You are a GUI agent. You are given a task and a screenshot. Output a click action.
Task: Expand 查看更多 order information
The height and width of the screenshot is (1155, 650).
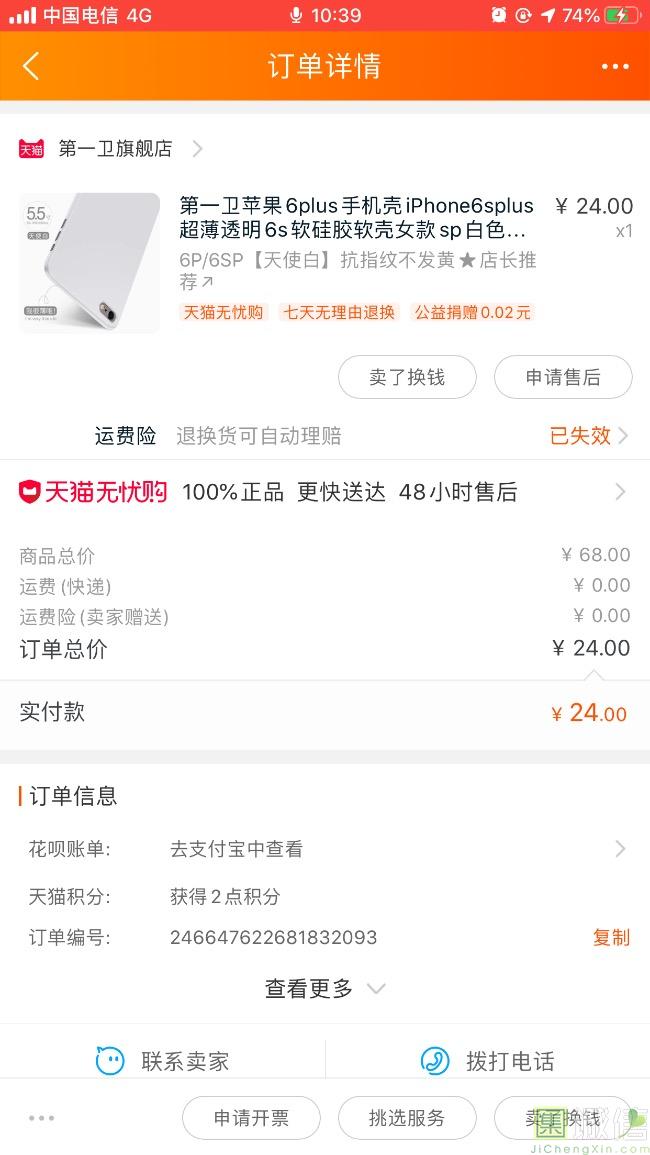tap(324, 989)
